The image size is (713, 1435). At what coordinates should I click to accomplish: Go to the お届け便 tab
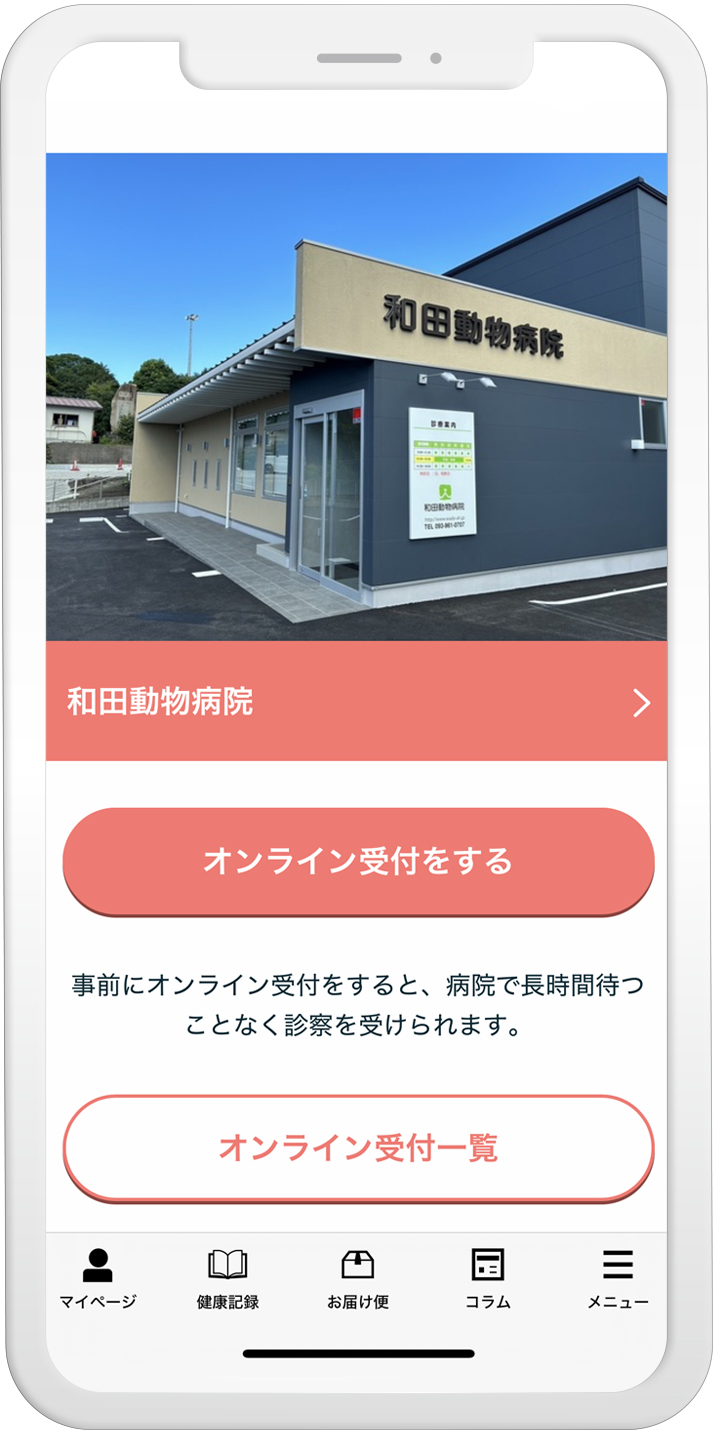click(358, 1278)
